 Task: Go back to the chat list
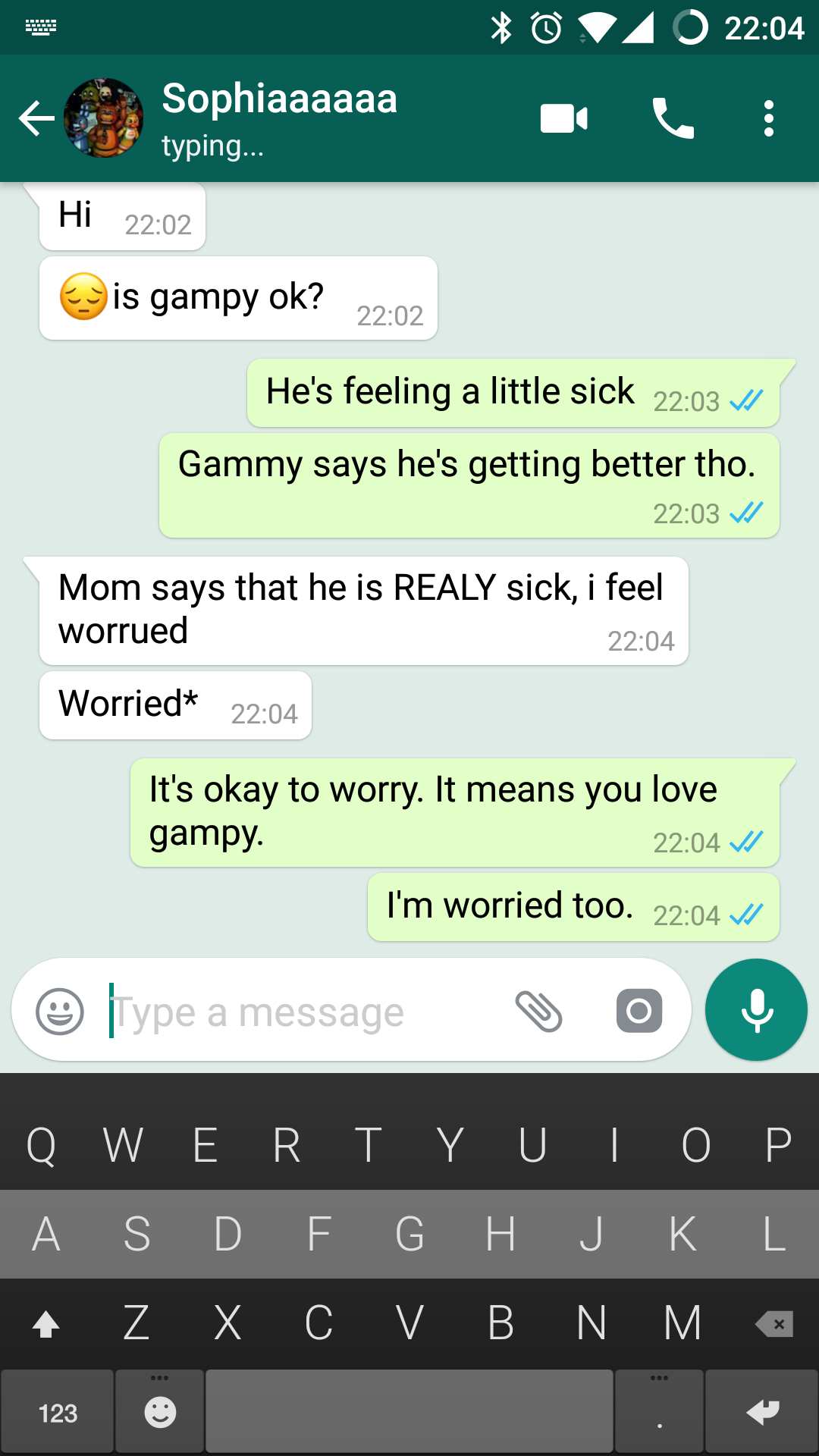[36, 118]
